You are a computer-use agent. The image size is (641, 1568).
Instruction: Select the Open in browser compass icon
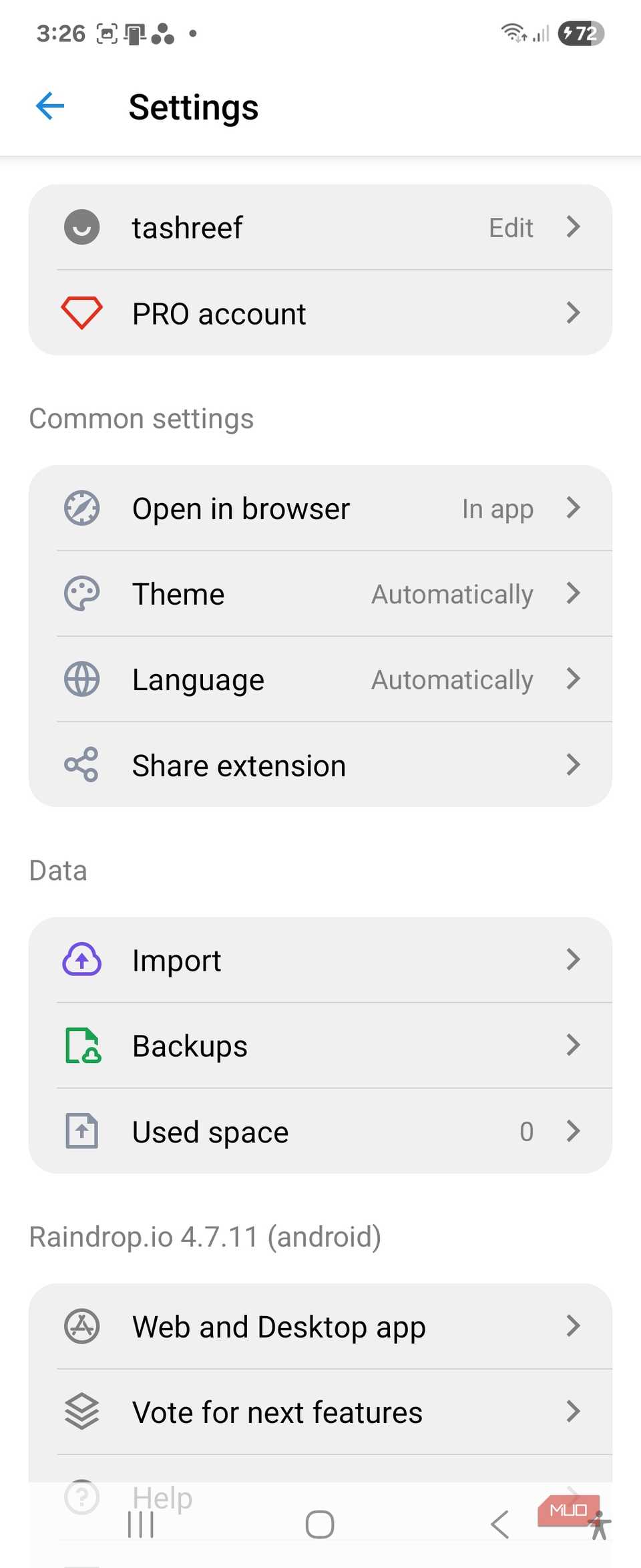click(x=81, y=508)
